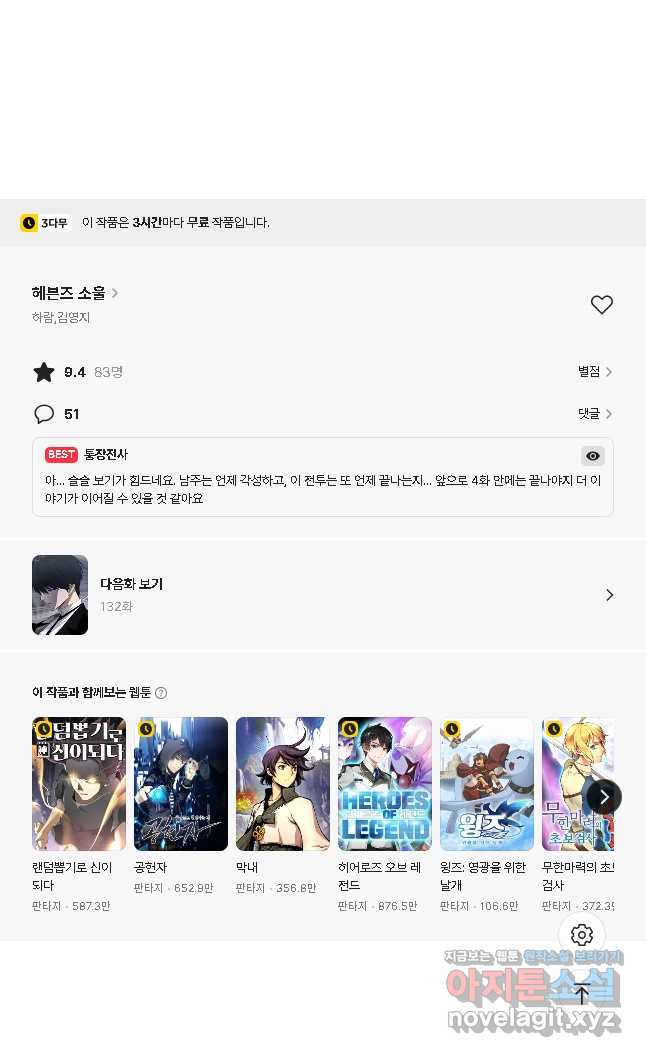
Task: Go to next episode 132화
Action: click(322, 595)
